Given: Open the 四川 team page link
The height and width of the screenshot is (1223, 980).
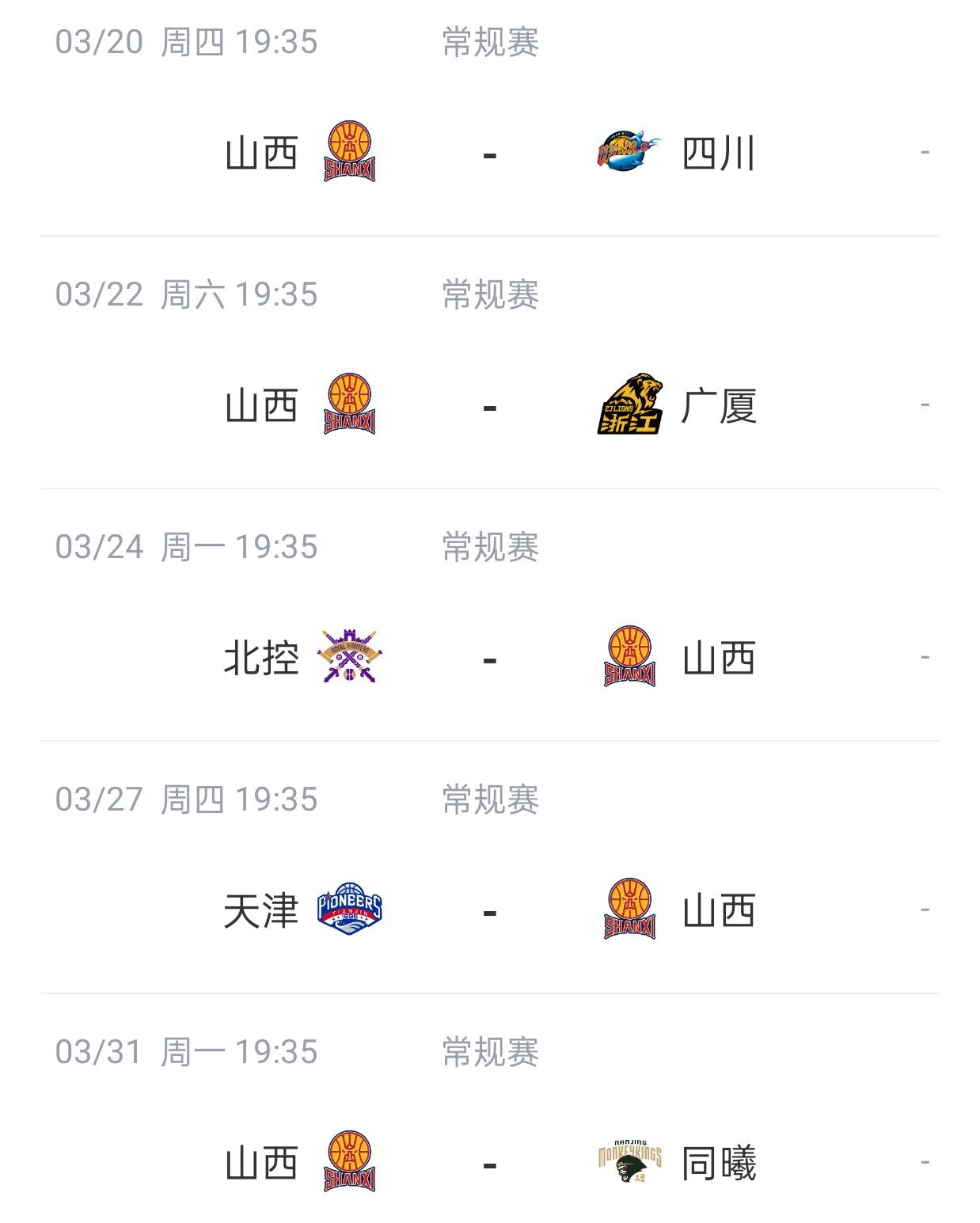Looking at the screenshot, I should (716, 152).
